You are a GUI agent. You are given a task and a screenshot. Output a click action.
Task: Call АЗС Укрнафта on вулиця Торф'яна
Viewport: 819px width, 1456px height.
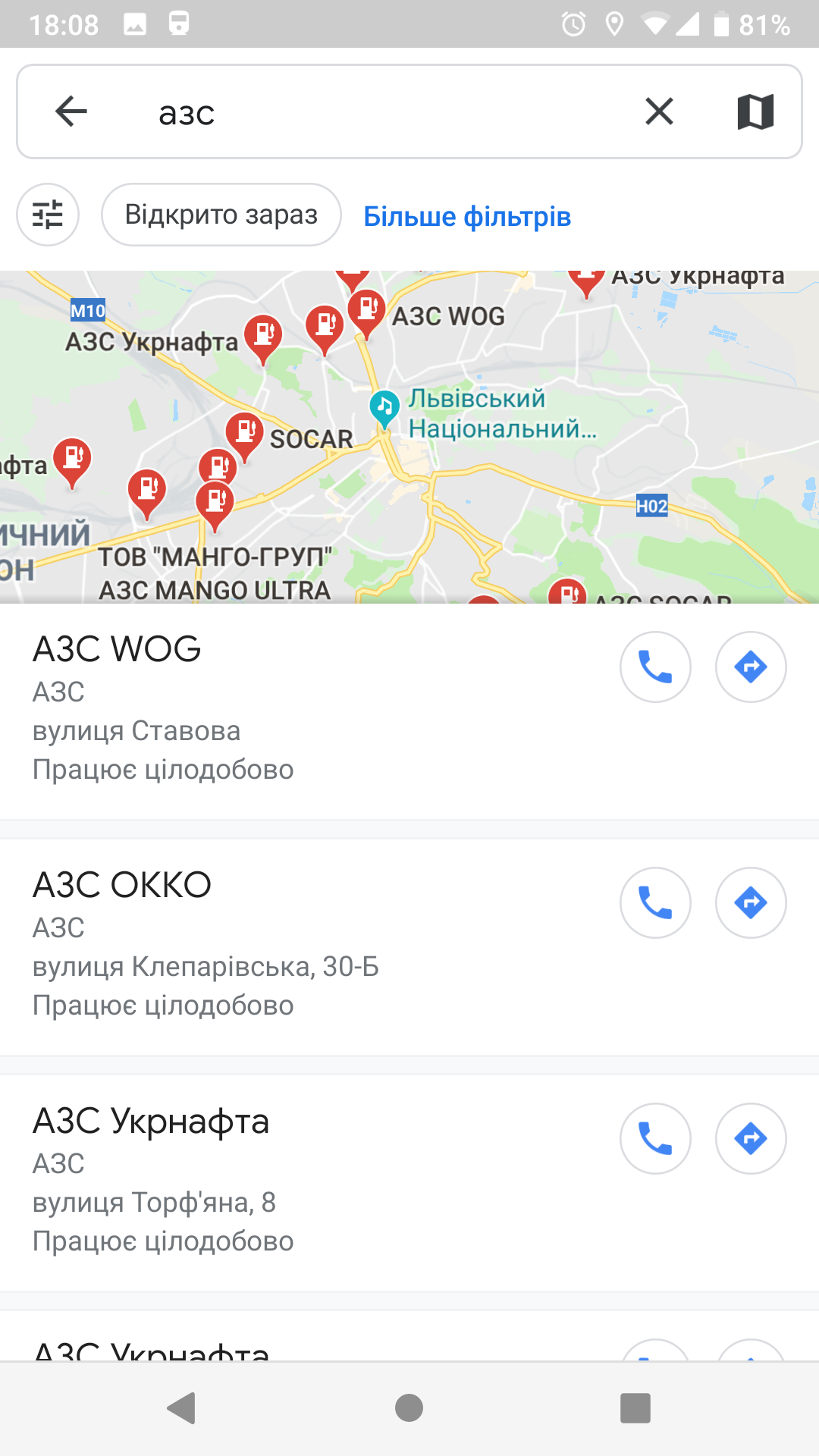click(655, 1138)
